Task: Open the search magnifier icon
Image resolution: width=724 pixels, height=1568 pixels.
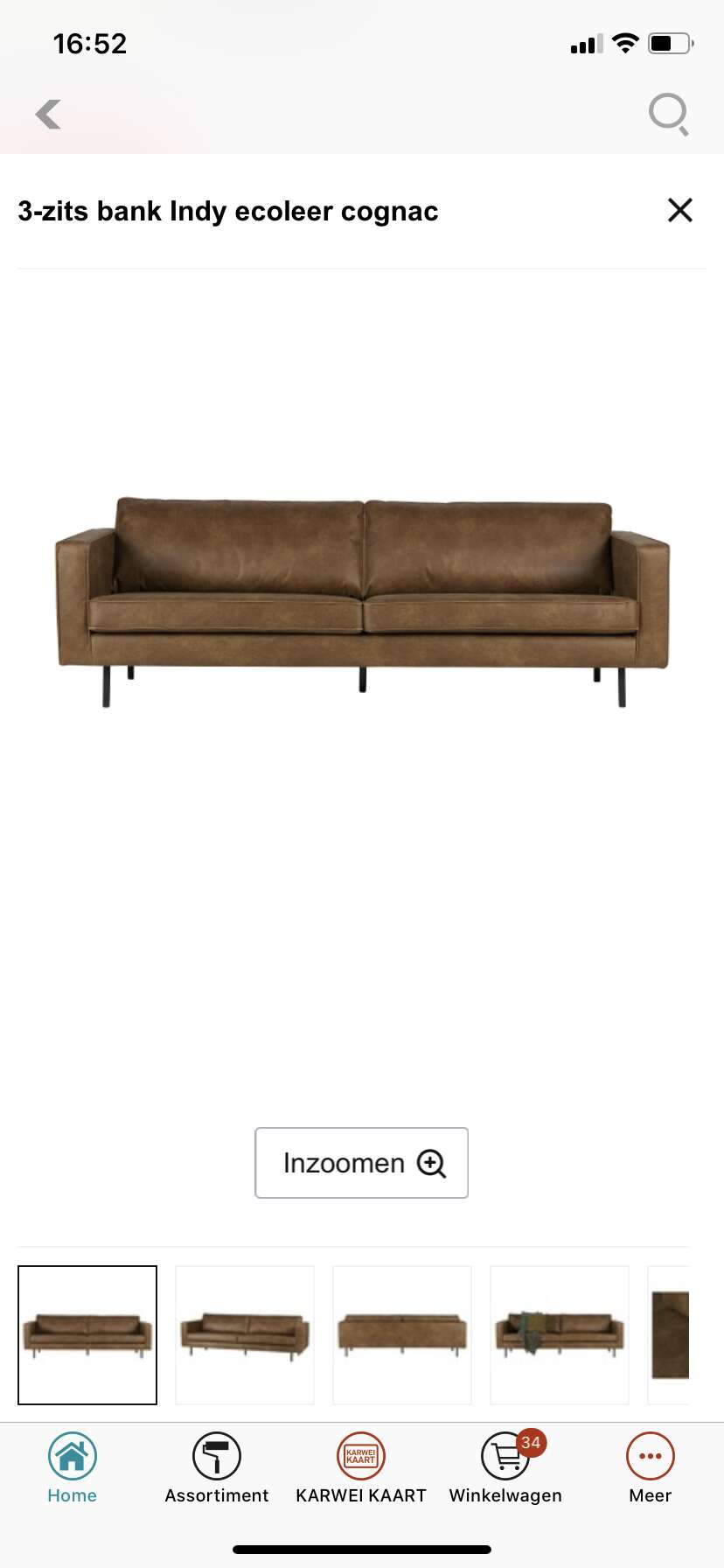Action: 669,115
